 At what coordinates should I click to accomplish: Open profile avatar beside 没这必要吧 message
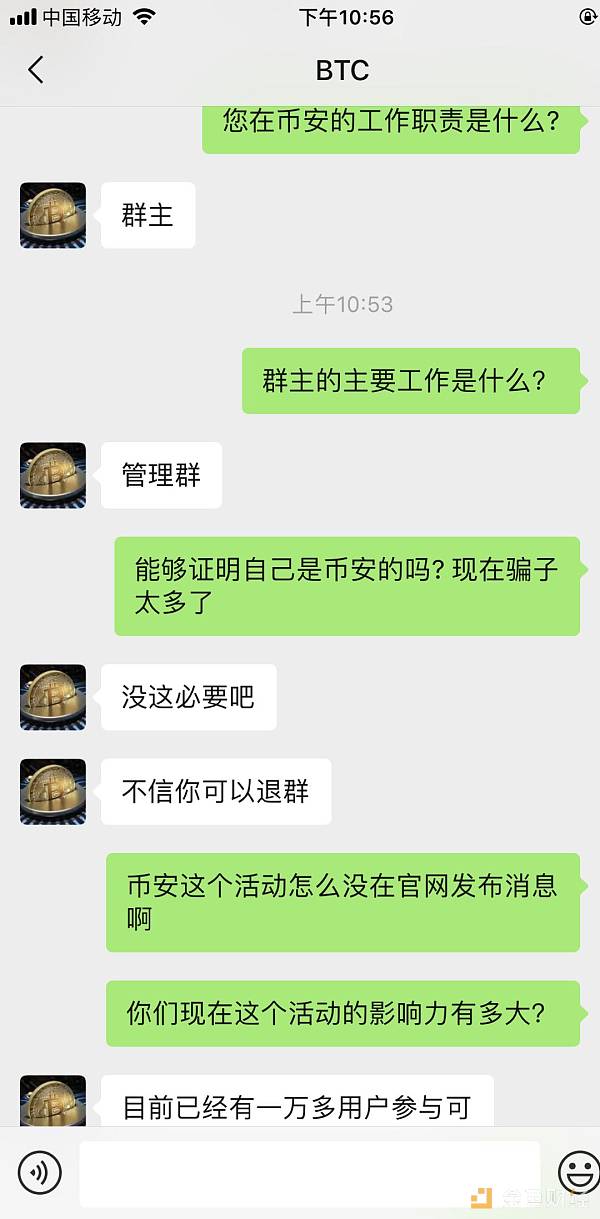click(x=53, y=697)
